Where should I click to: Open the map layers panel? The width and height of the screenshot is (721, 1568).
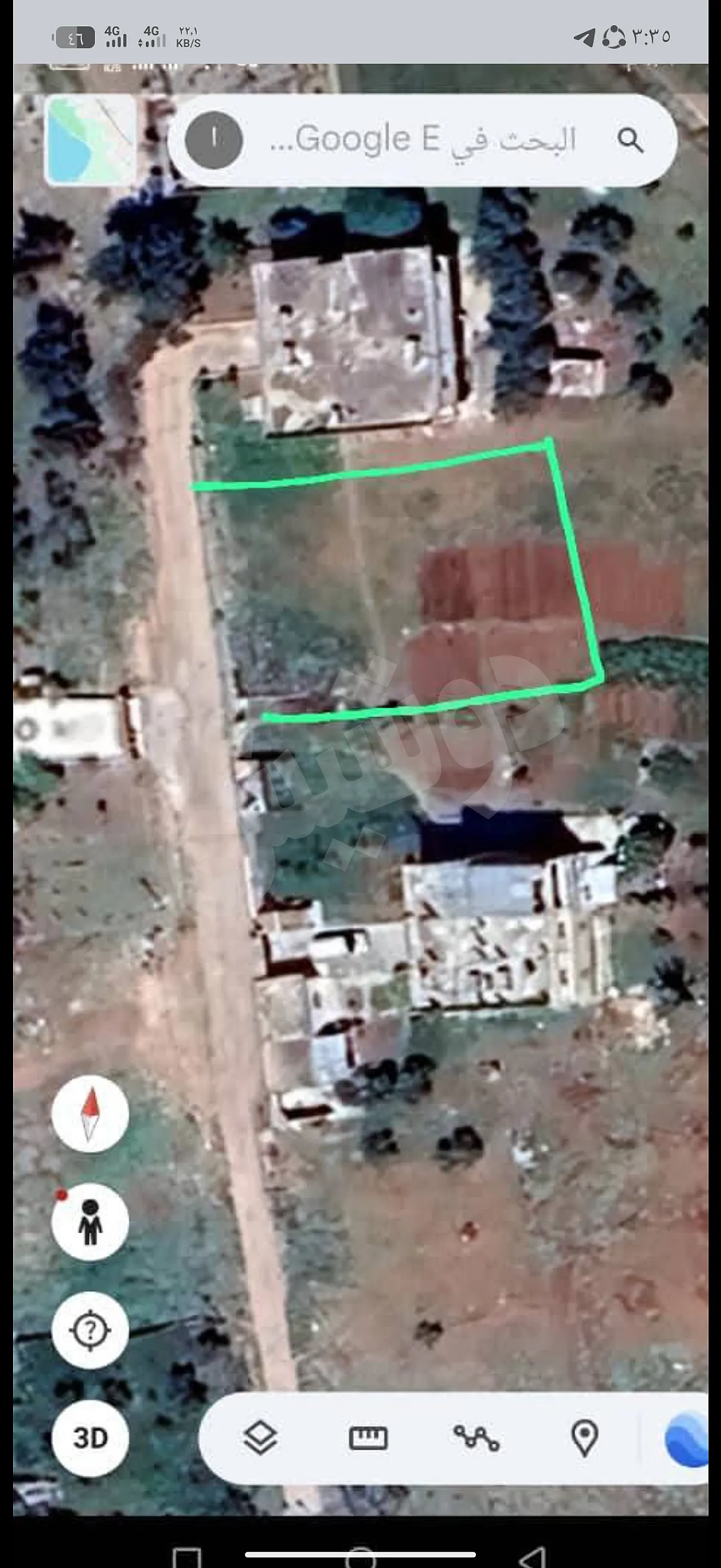point(261,1438)
